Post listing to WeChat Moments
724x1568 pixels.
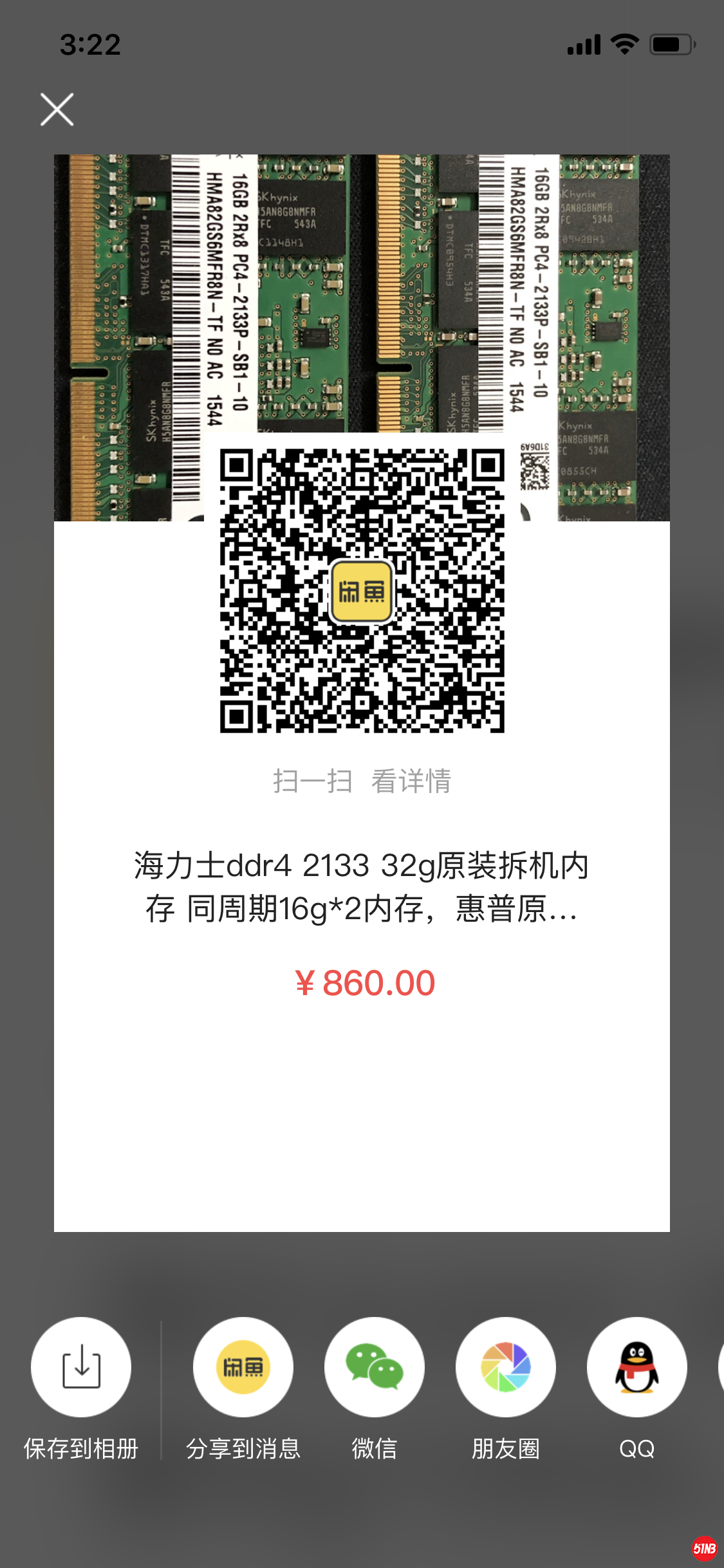(x=506, y=1367)
